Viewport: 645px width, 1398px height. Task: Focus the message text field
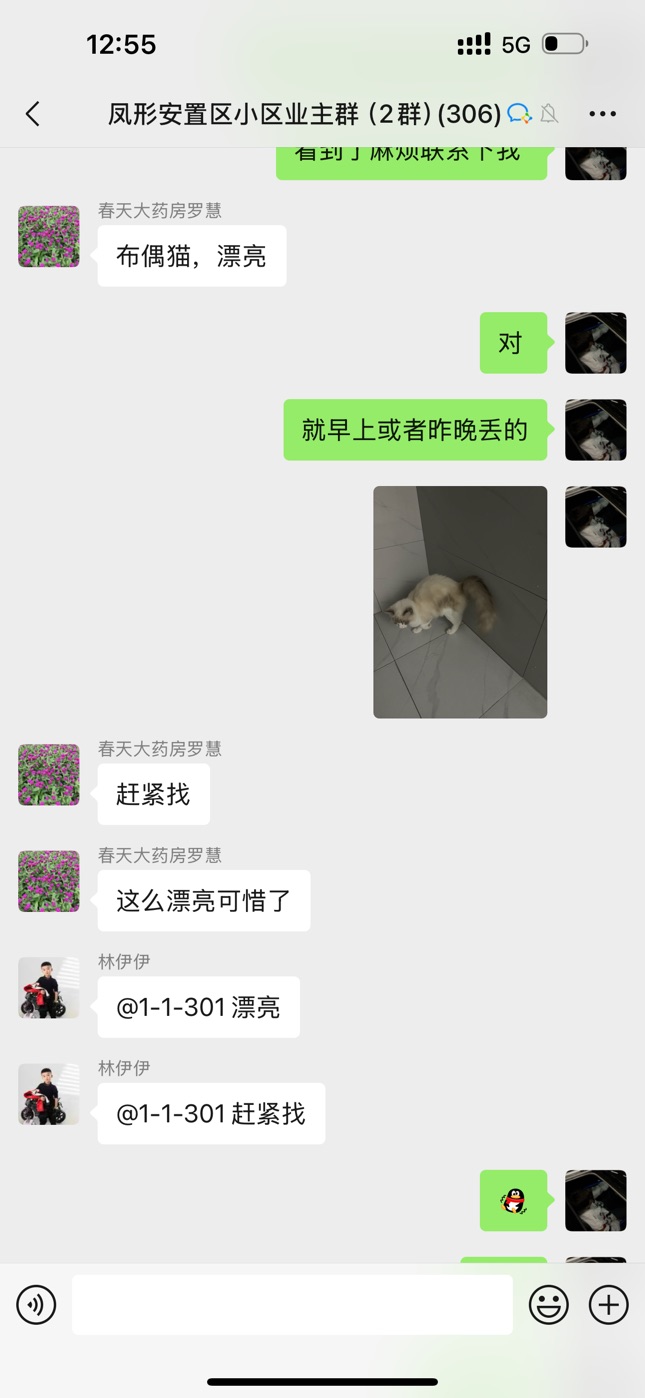292,1304
